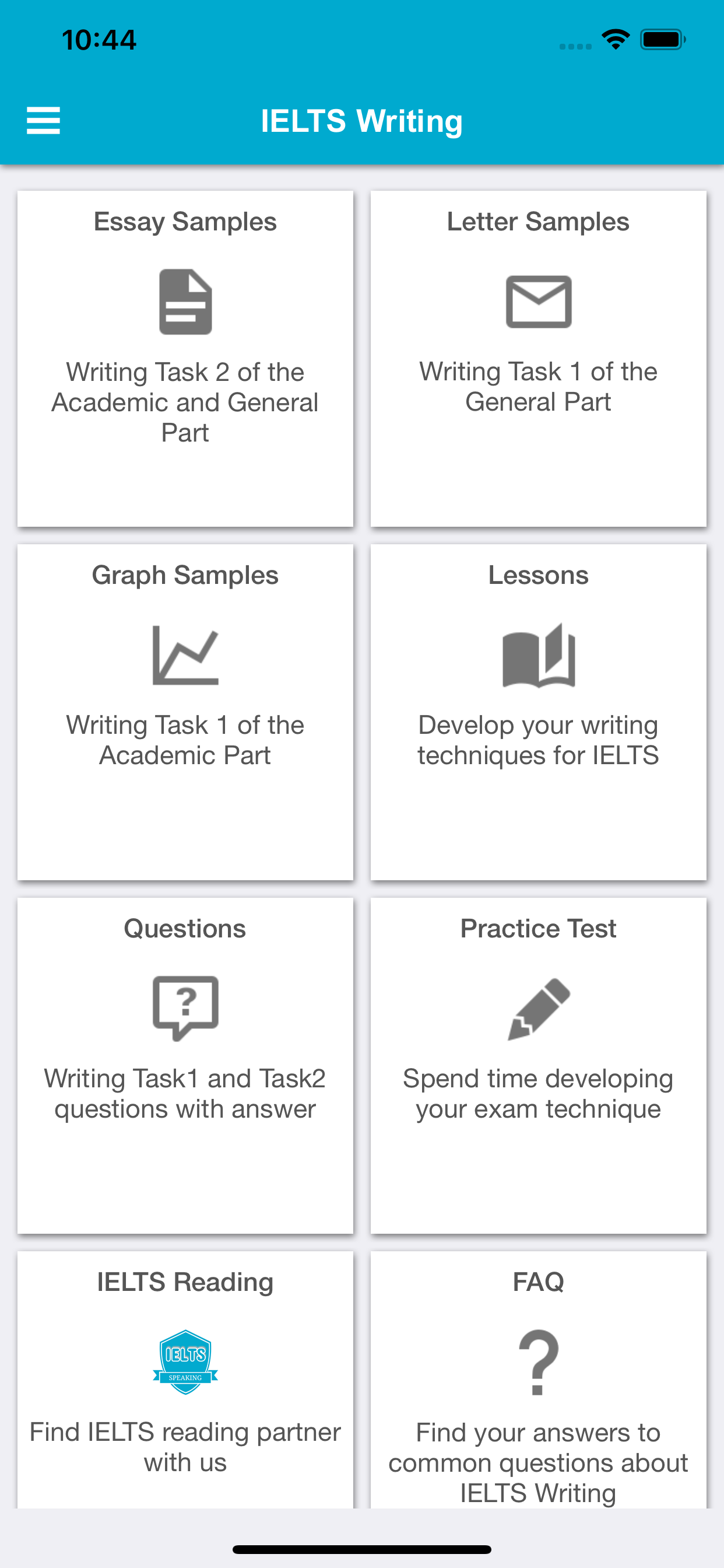724x1568 pixels.
Task: Open Questions with answers
Action: (x=185, y=1065)
